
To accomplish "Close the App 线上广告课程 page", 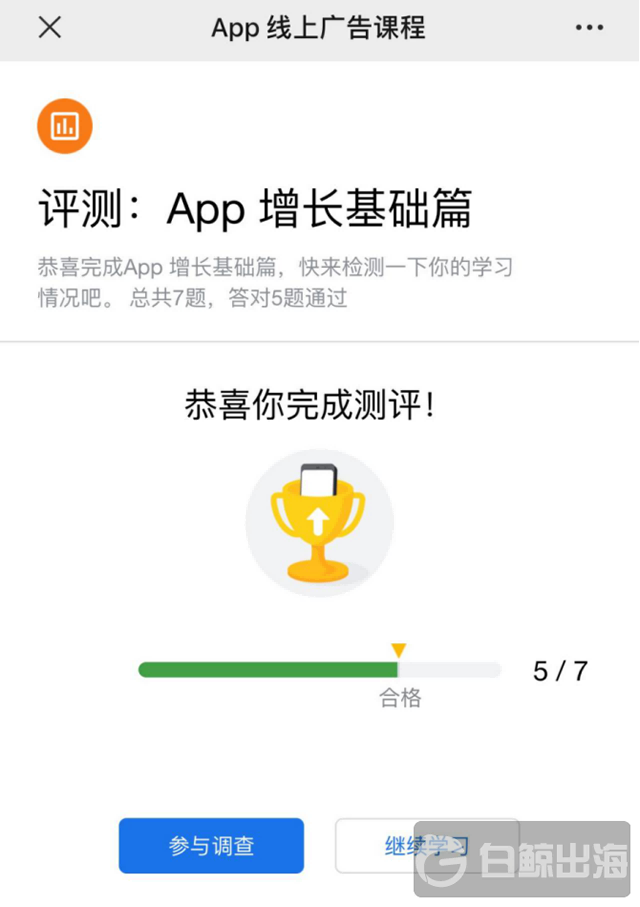I will 49,28.
